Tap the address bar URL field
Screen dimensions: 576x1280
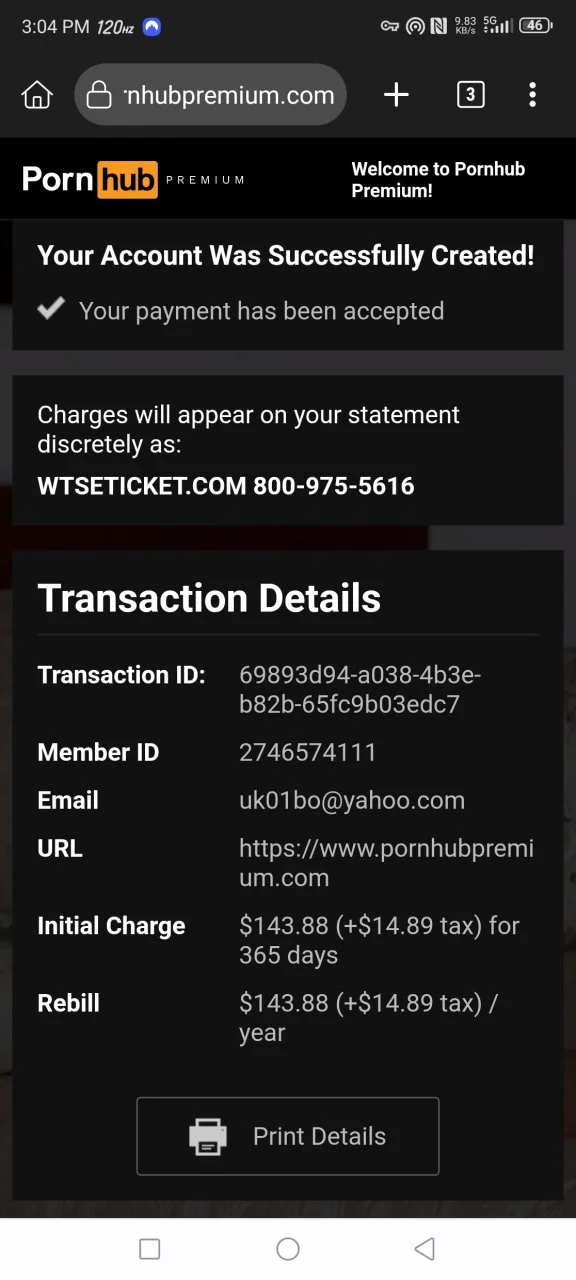(x=211, y=95)
